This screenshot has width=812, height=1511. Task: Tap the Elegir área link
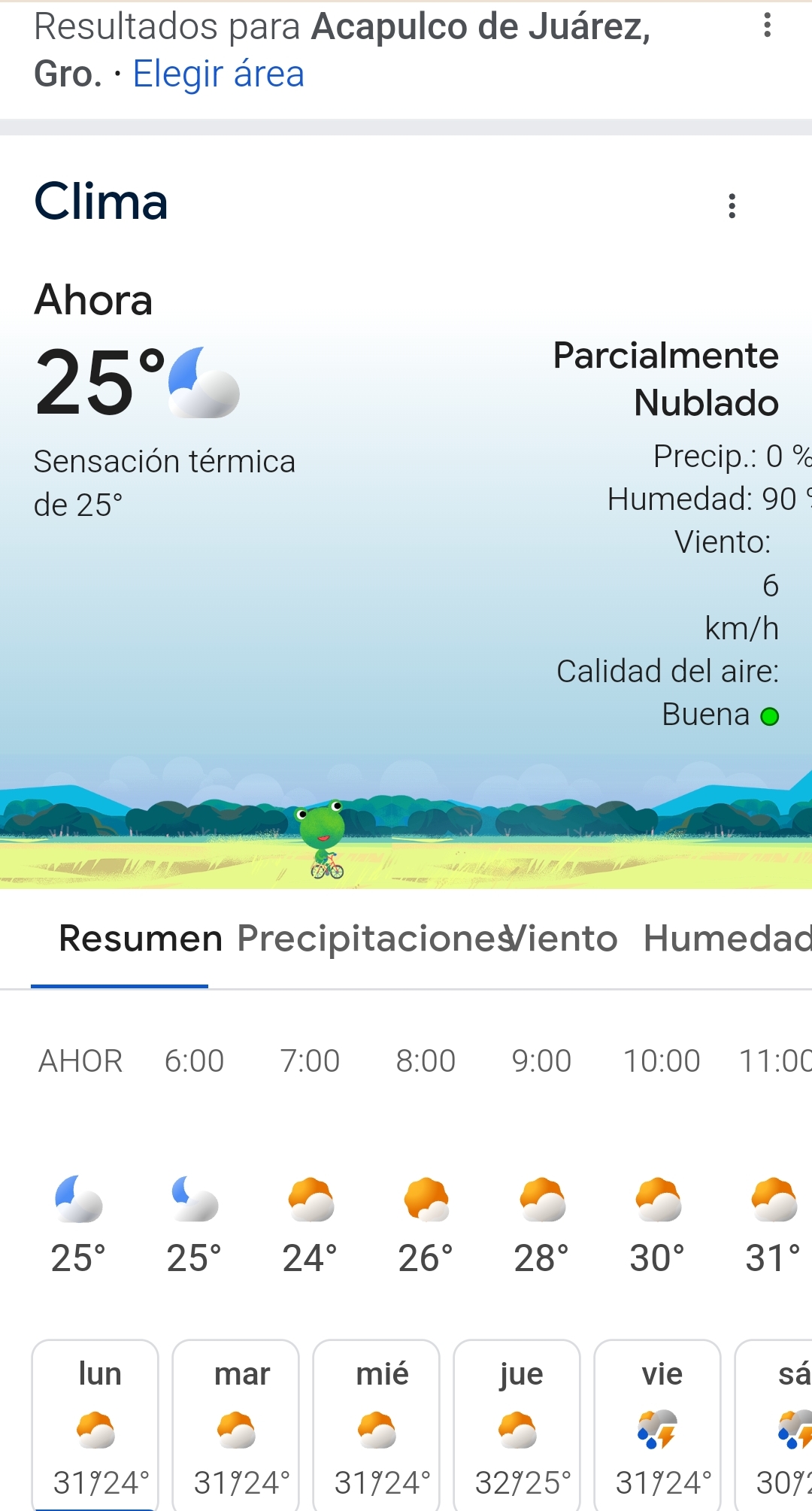pyautogui.click(x=218, y=74)
